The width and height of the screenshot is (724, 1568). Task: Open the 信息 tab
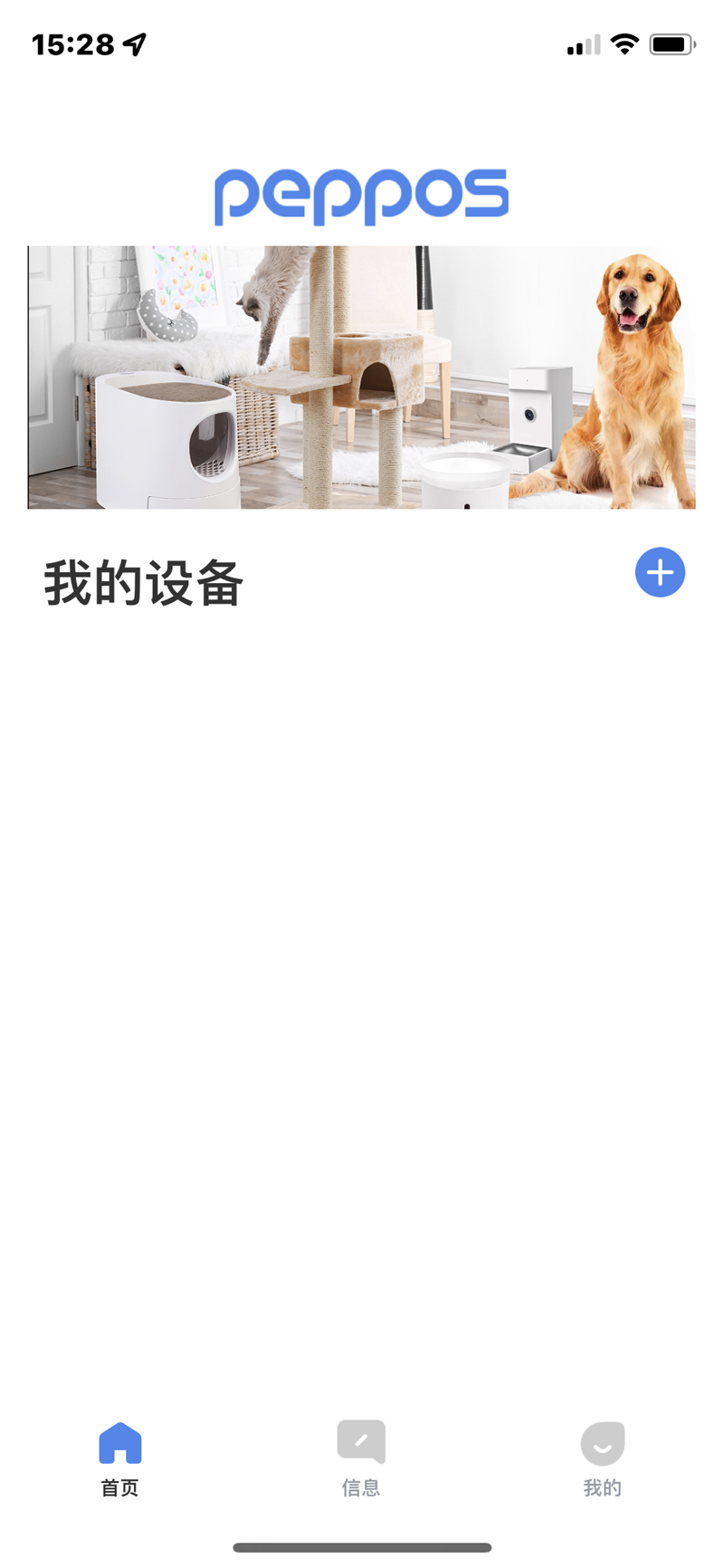pyautogui.click(x=361, y=1458)
